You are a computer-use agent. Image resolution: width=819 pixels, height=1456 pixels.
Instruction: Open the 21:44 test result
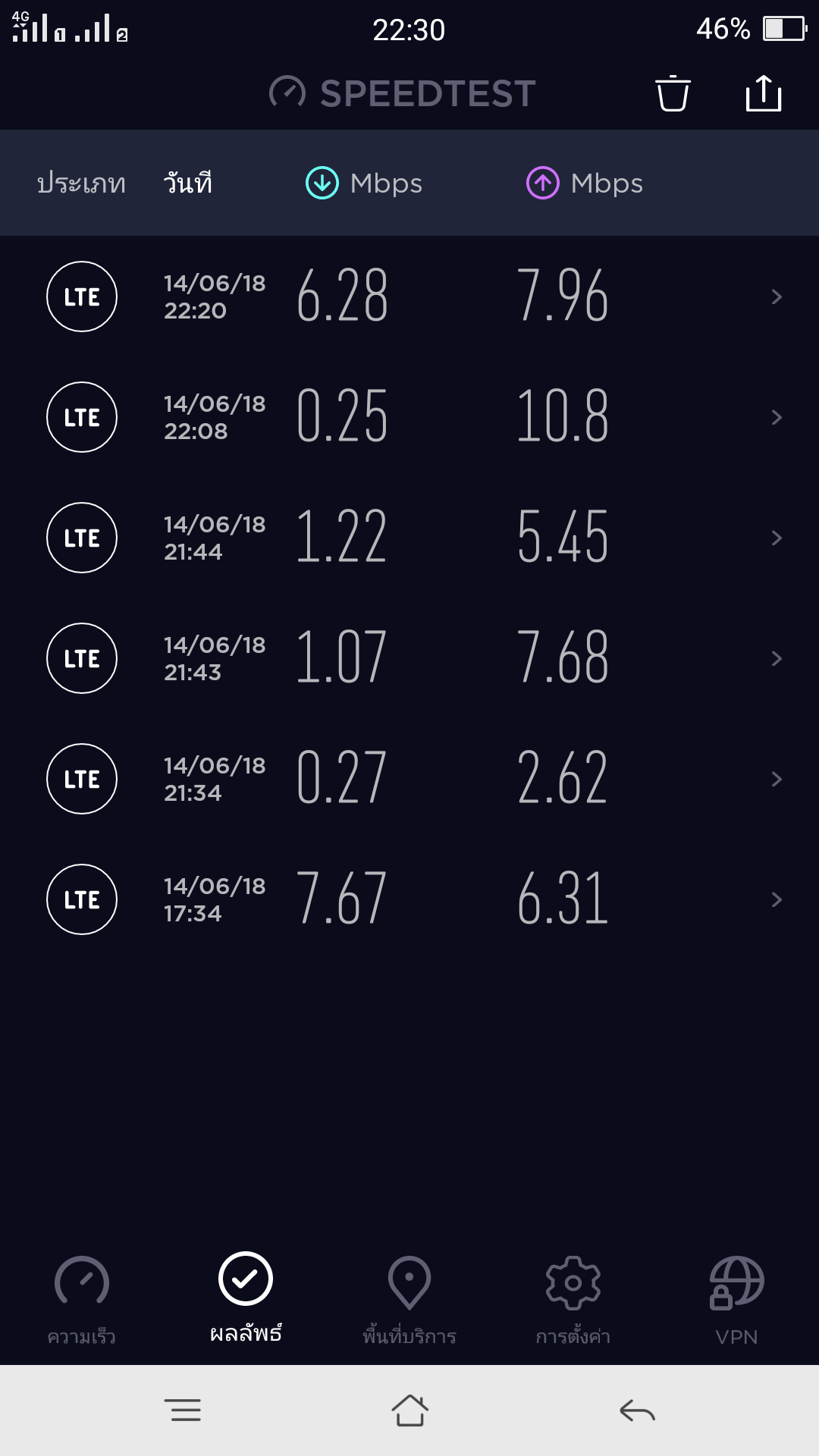tap(409, 538)
